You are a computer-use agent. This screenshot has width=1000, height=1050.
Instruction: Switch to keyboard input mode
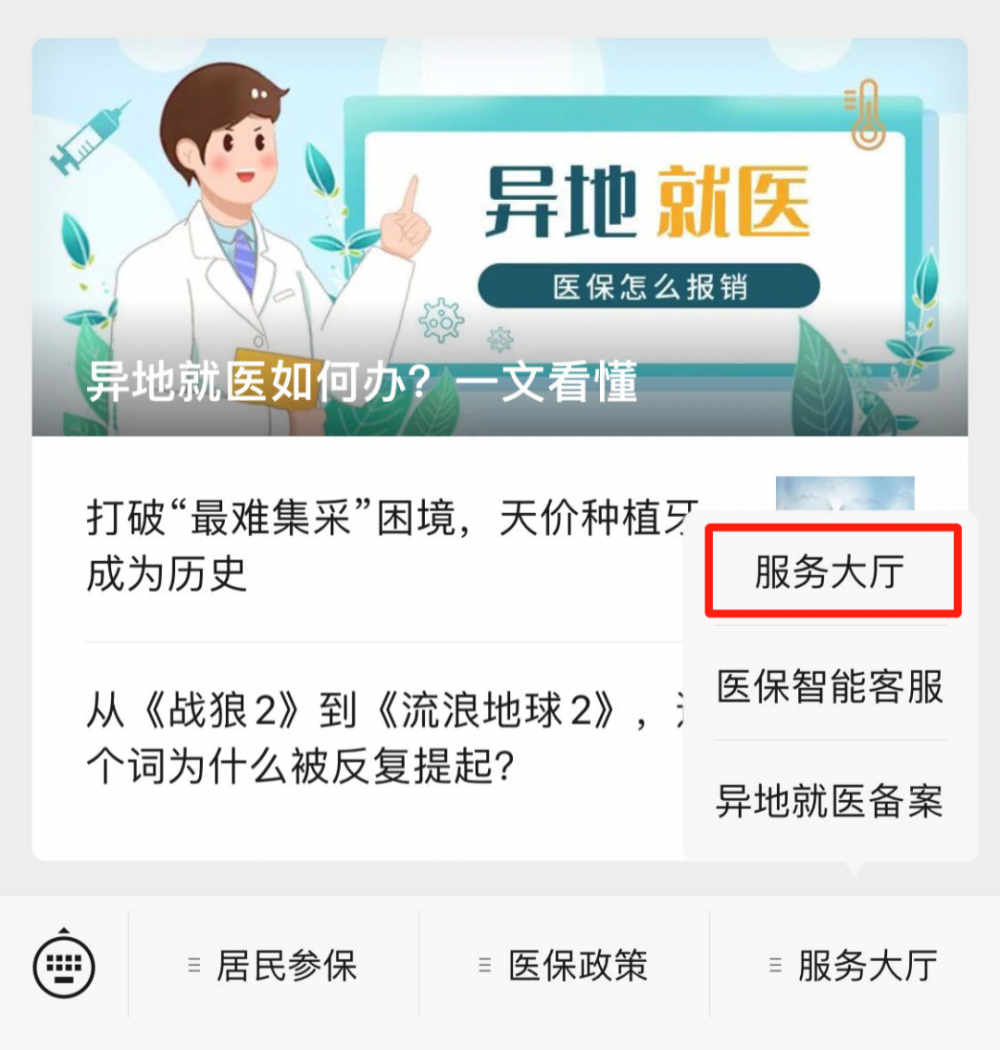pos(64,966)
